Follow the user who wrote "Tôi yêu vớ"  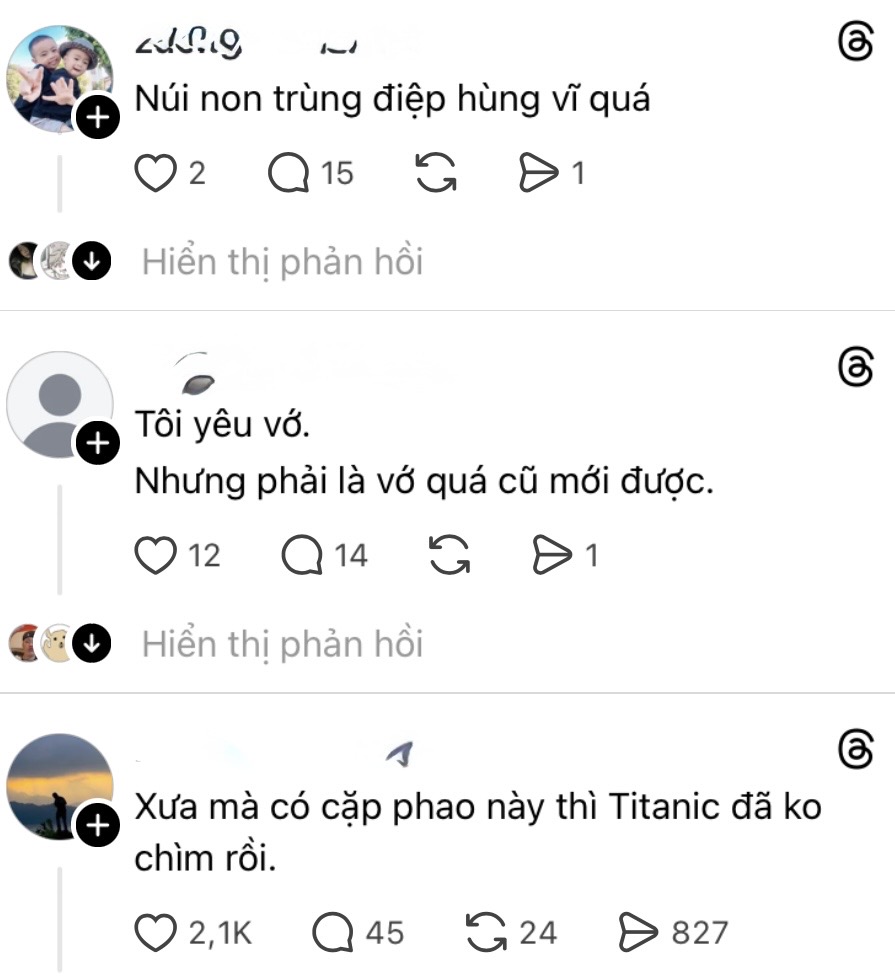click(97, 442)
